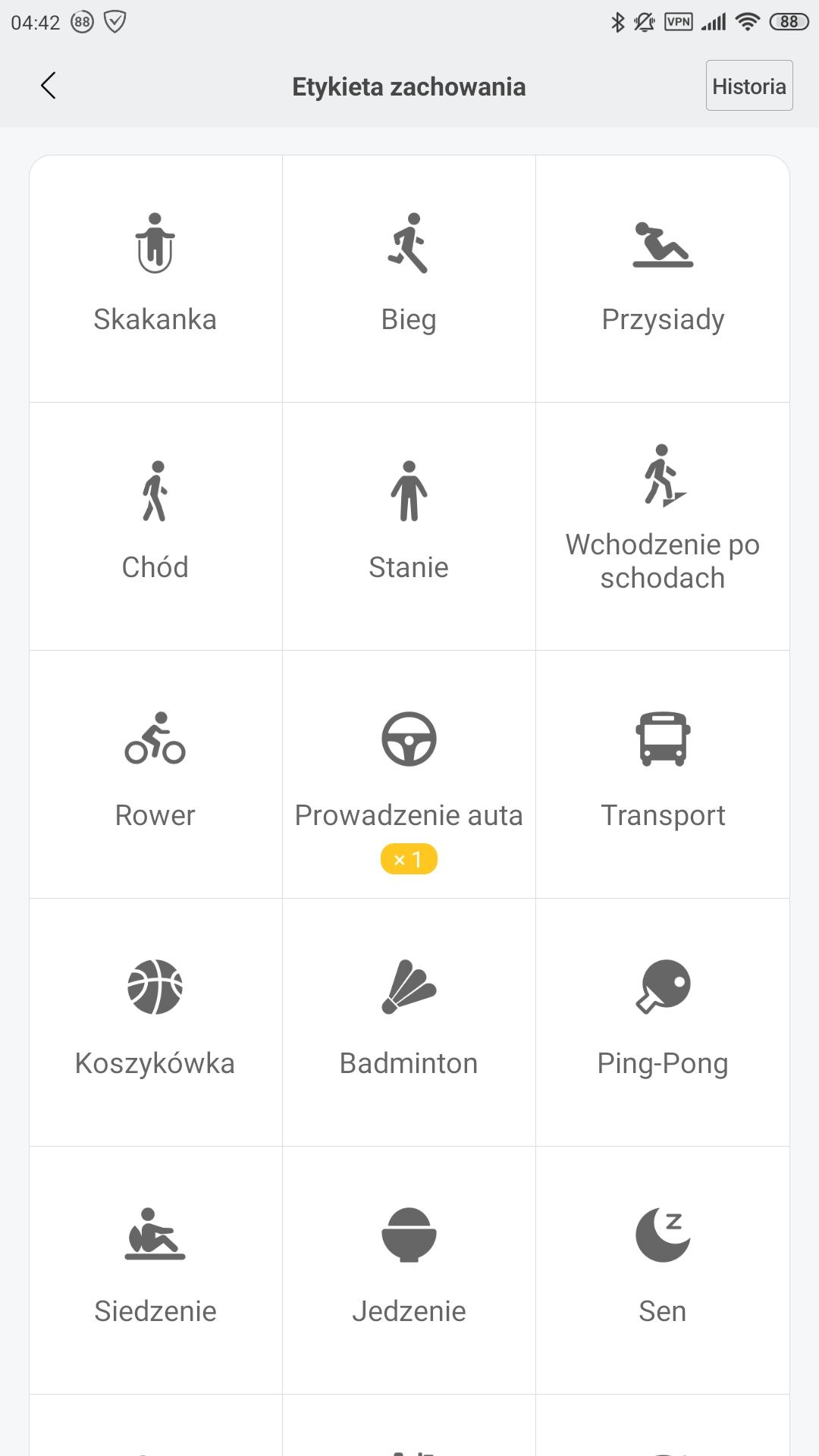
Task: Select the Chód activity tile
Action: (x=155, y=526)
